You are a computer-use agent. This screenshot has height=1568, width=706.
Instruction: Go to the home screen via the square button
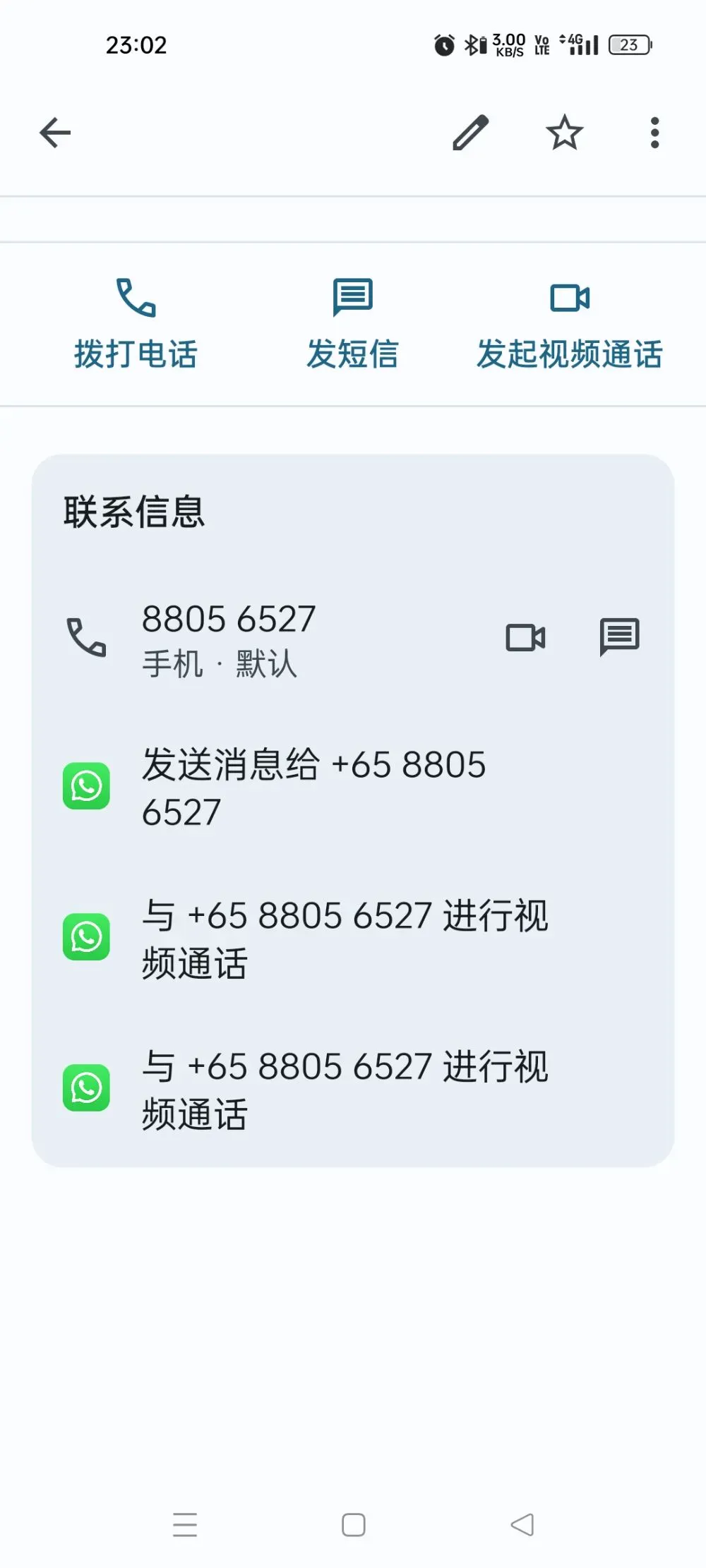(354, 1525)
